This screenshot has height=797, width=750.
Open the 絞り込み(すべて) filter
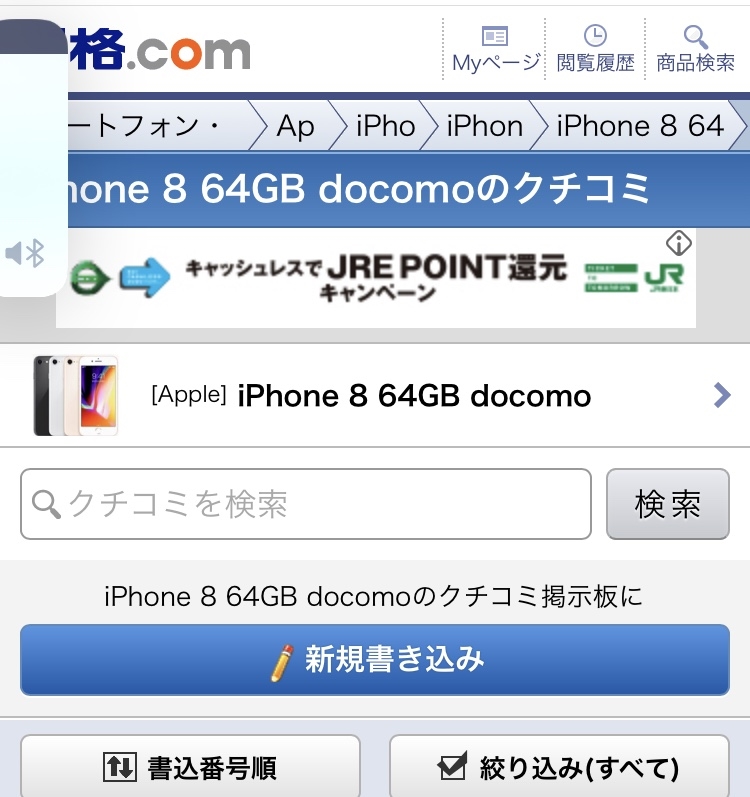pos(559,767)
